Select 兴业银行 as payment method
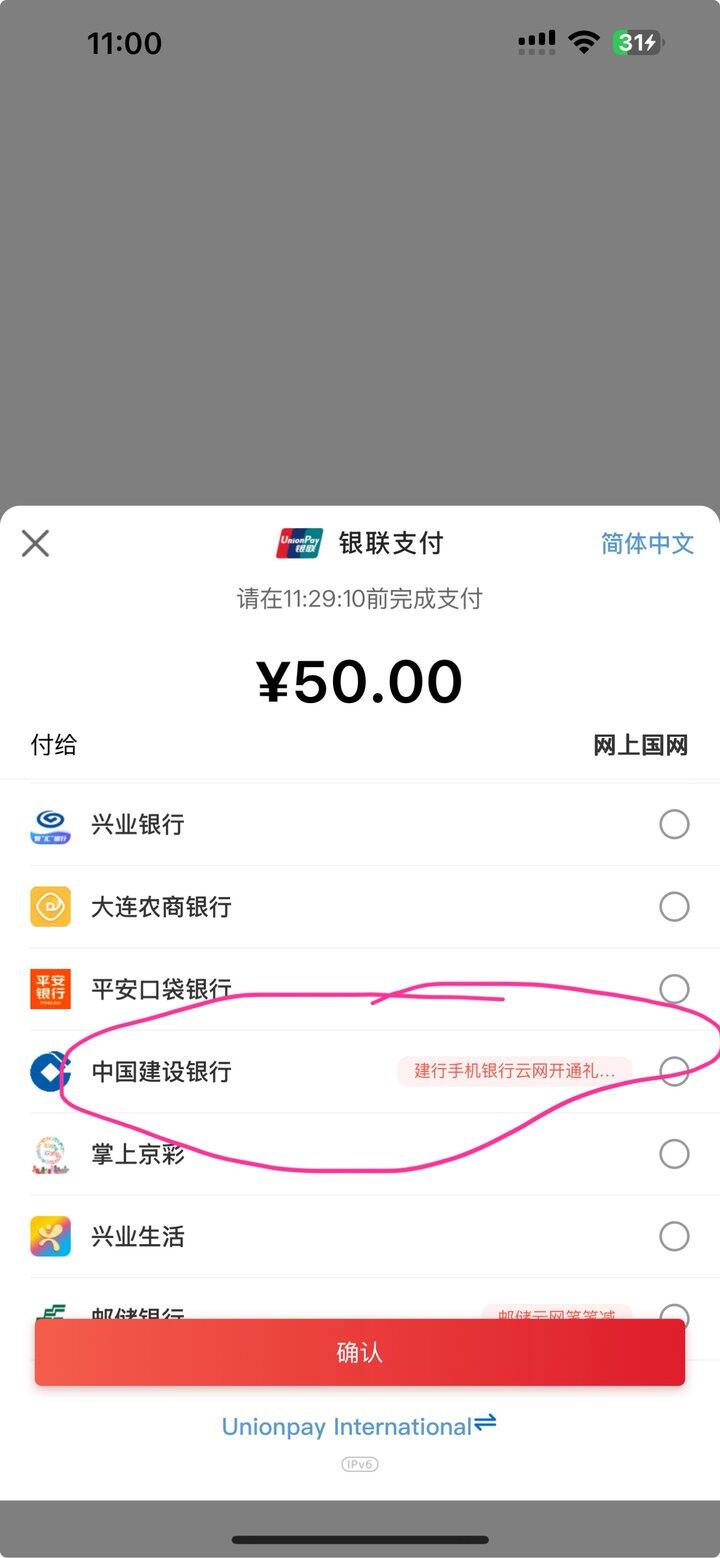 click(674, 824)
